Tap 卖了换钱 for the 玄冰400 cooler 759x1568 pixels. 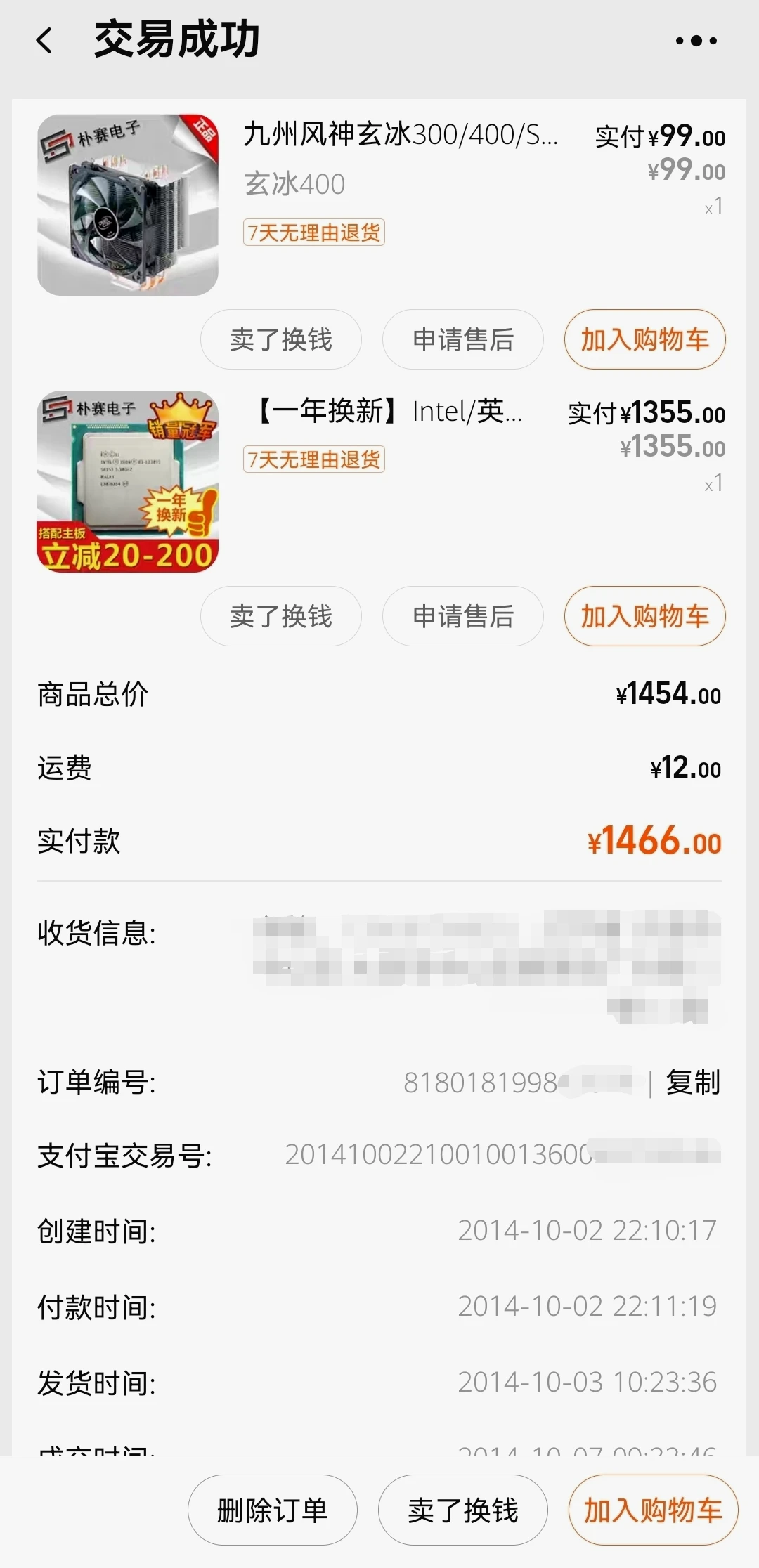coord(281,339)
